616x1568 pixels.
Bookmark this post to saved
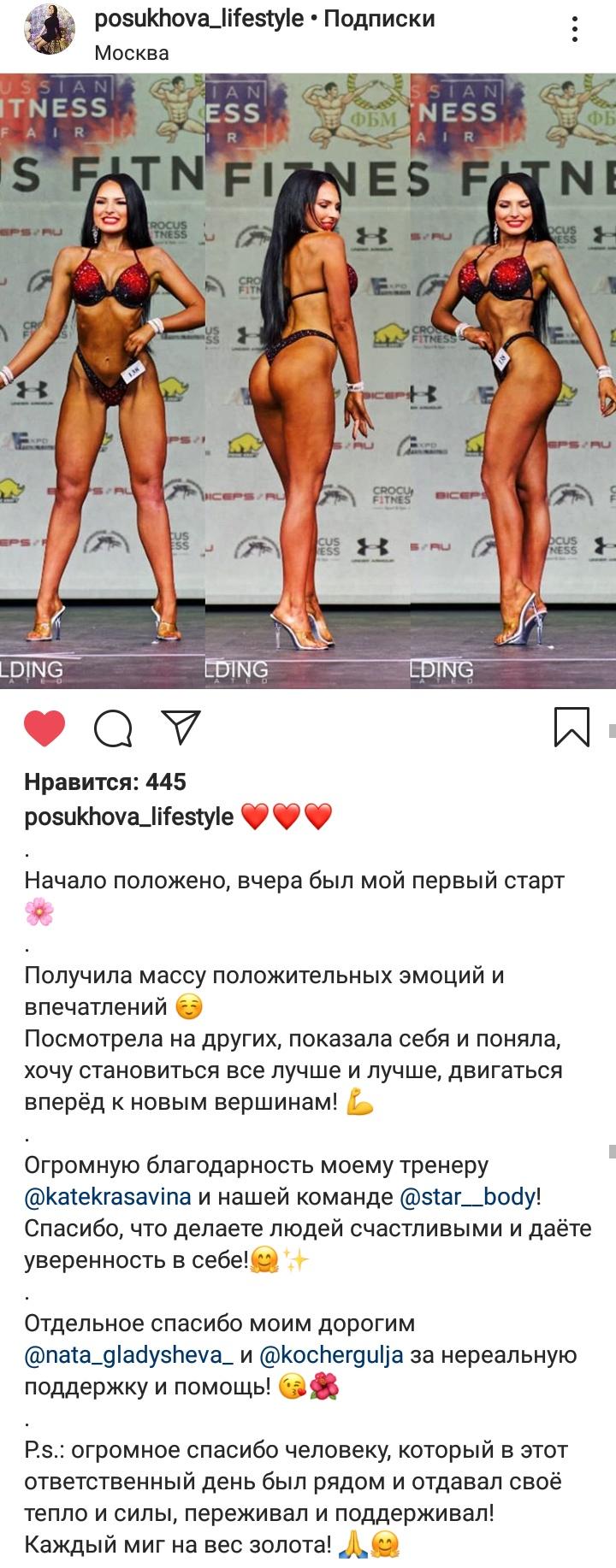(x=572, y=727)
